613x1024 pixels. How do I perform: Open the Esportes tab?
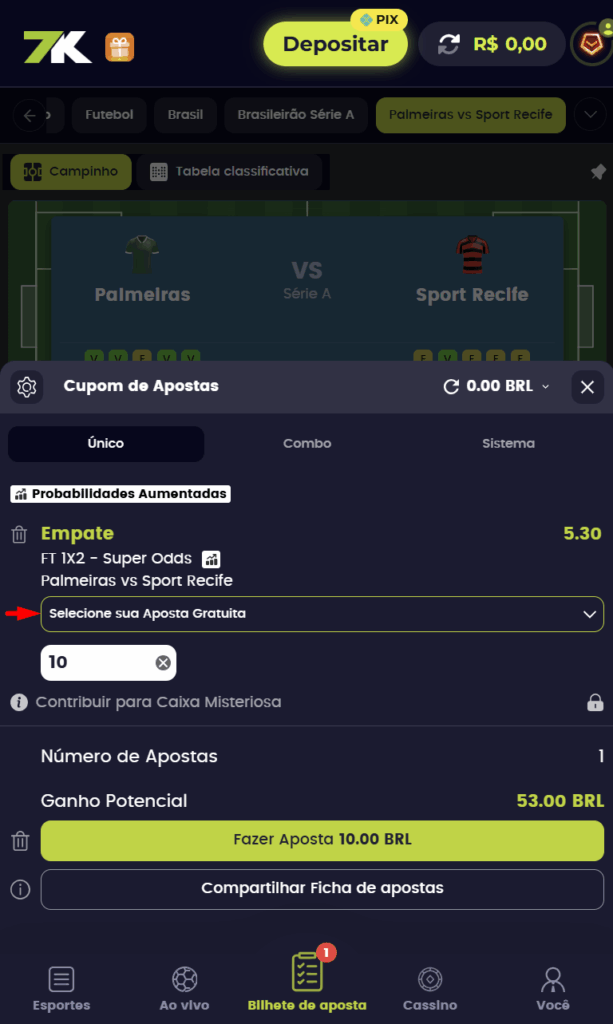[x=61, y=988]
